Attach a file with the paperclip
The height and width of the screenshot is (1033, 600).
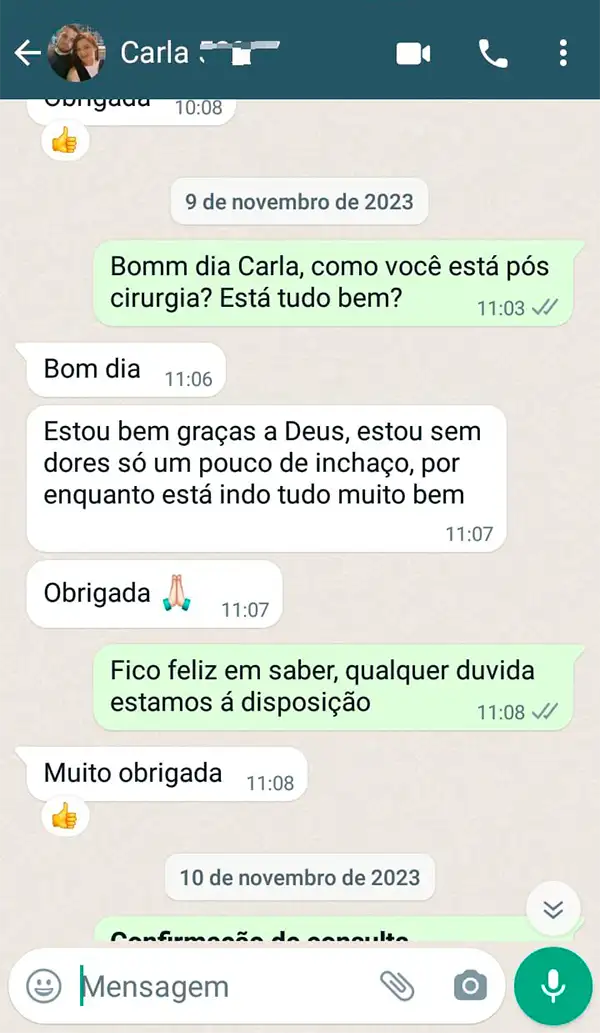tap(397, 987)
